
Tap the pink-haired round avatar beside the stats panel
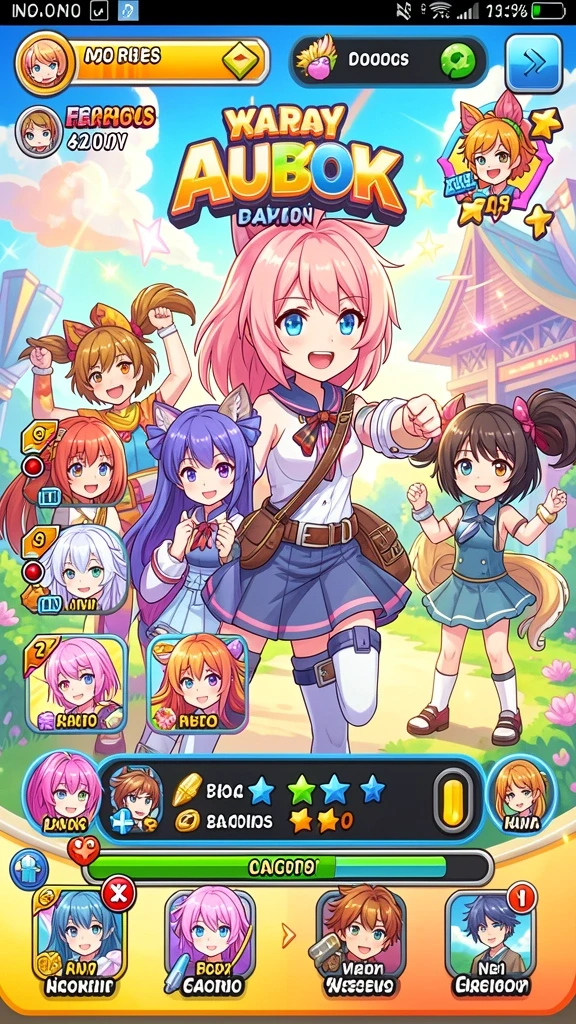point(63,794)
